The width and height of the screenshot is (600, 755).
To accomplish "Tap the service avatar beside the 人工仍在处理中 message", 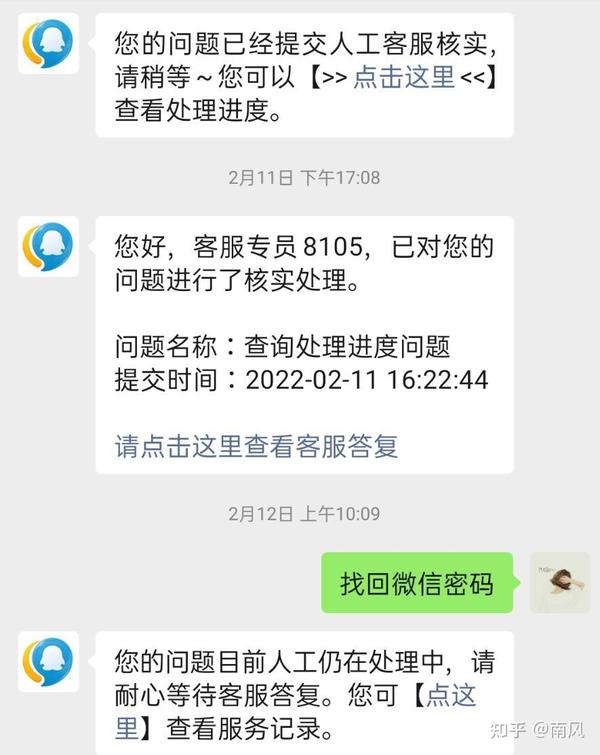I will coord(48,661).
